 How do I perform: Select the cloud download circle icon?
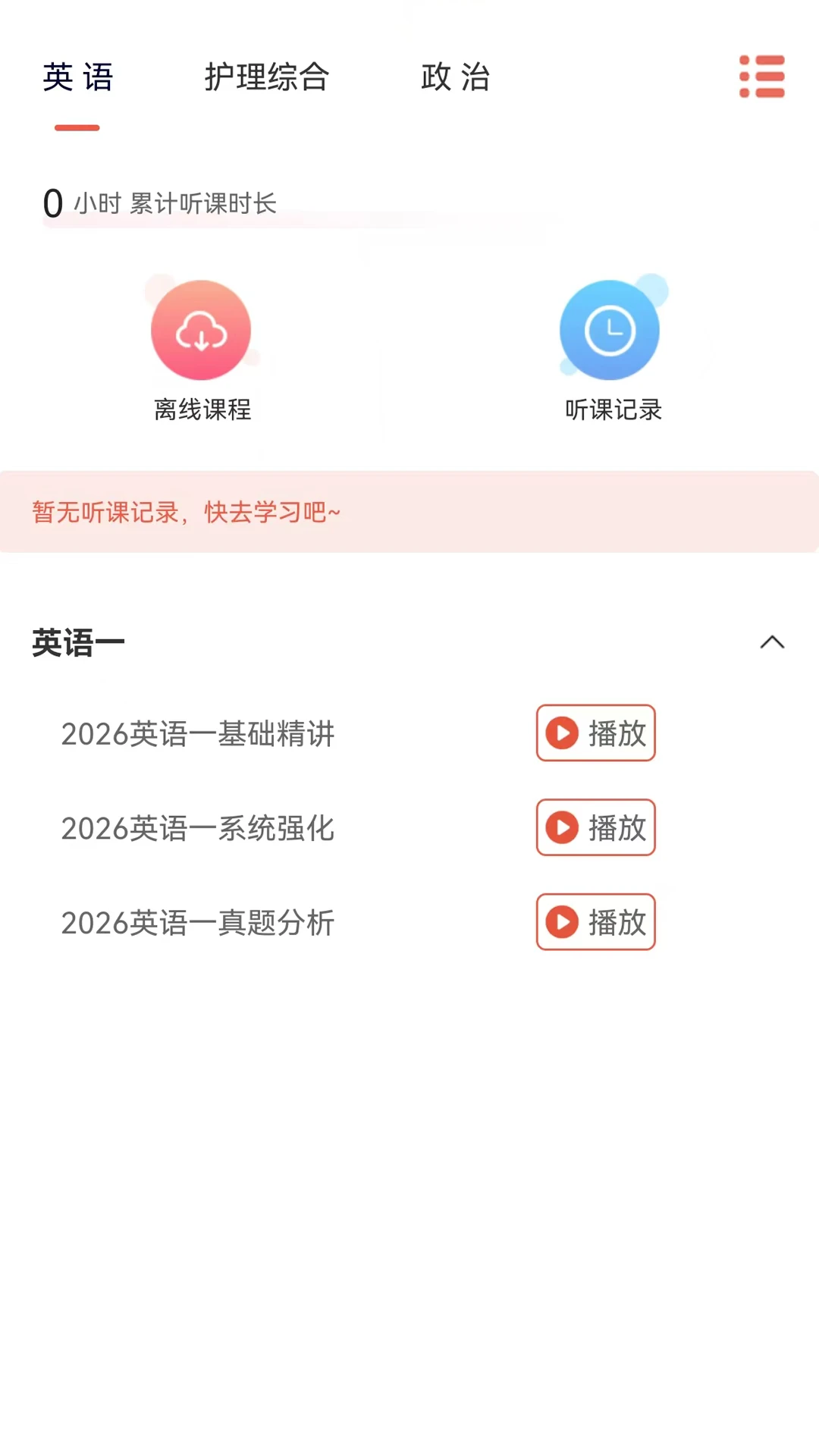click(x=200, y=329)
